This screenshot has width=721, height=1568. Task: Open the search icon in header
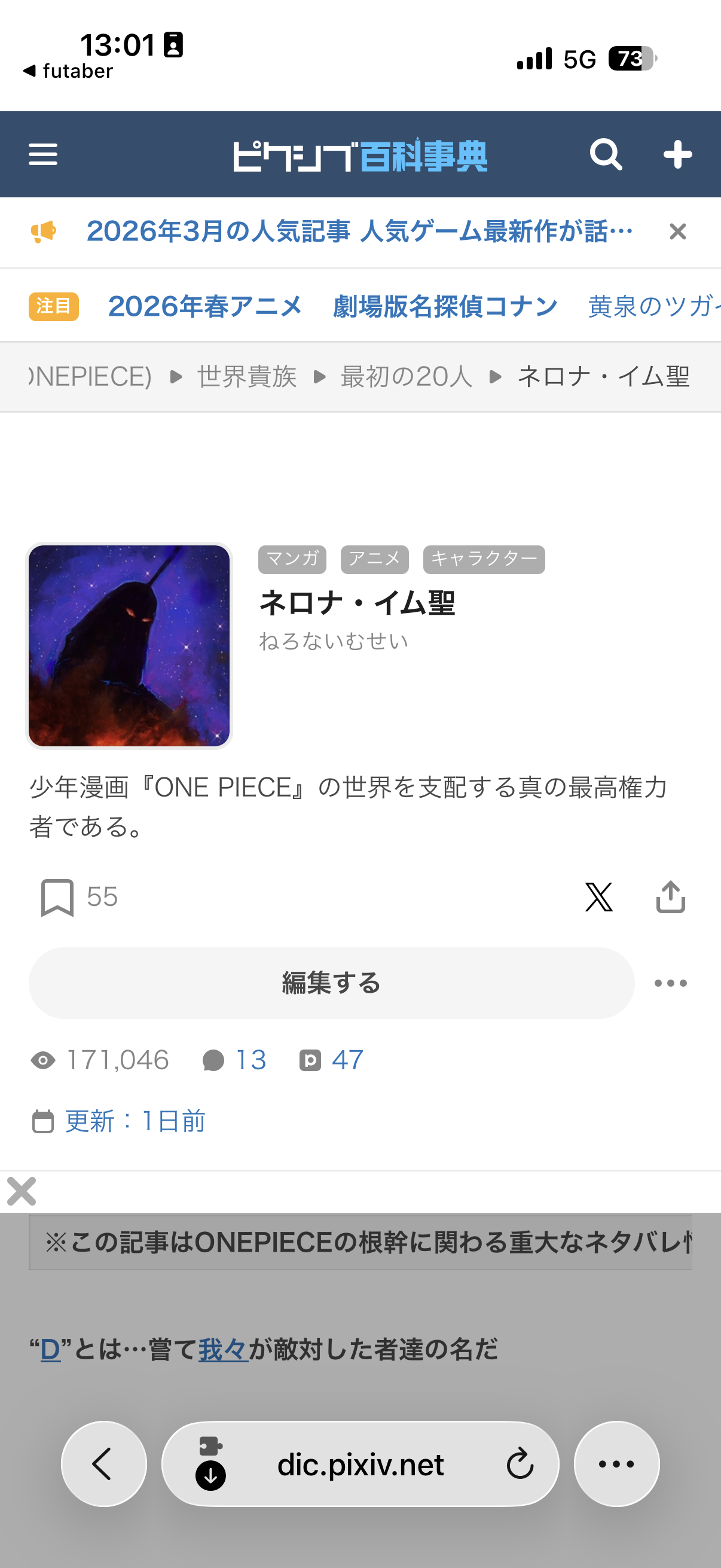pyautogui.click(x=606, y=155)
